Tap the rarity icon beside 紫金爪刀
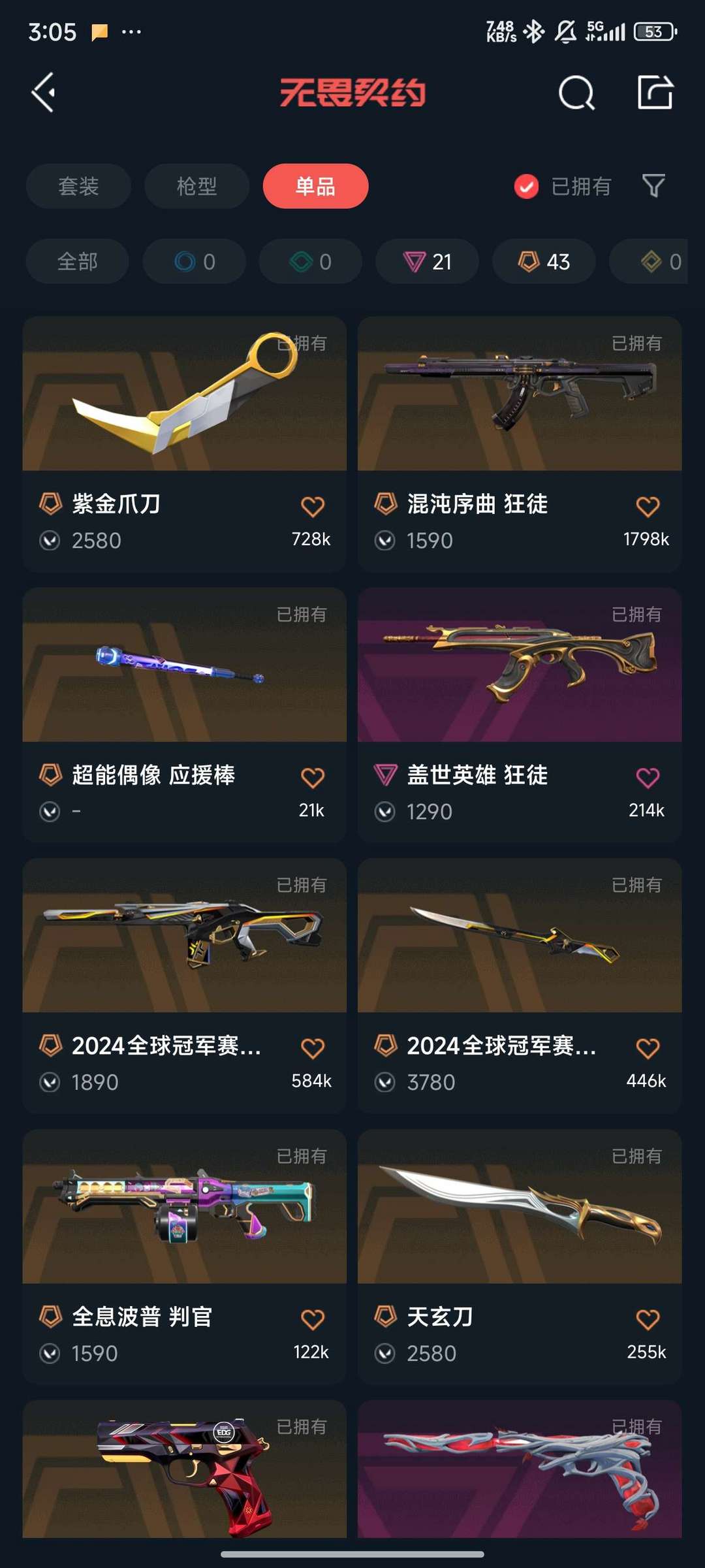 click(50, 504)
